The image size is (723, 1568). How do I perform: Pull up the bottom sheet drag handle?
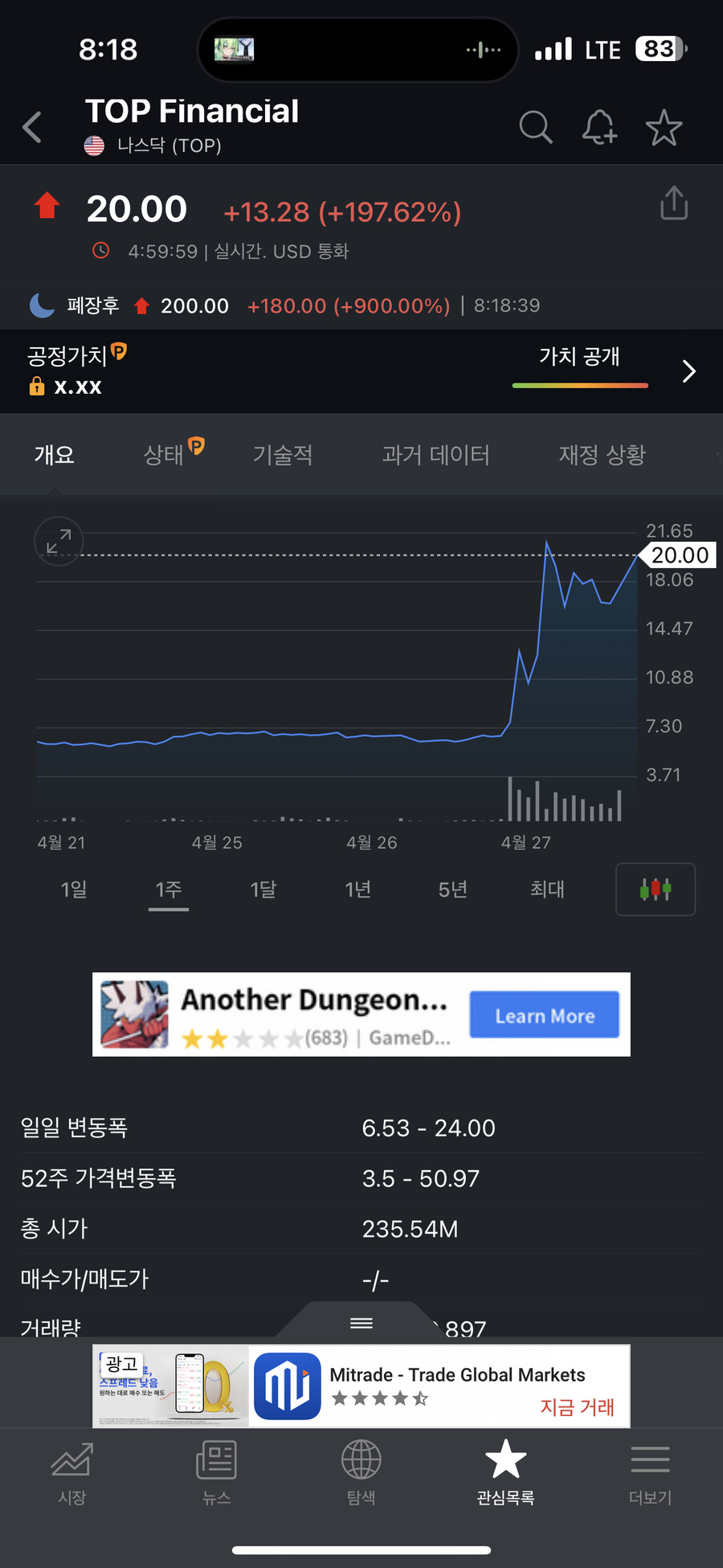[361, 1322]
